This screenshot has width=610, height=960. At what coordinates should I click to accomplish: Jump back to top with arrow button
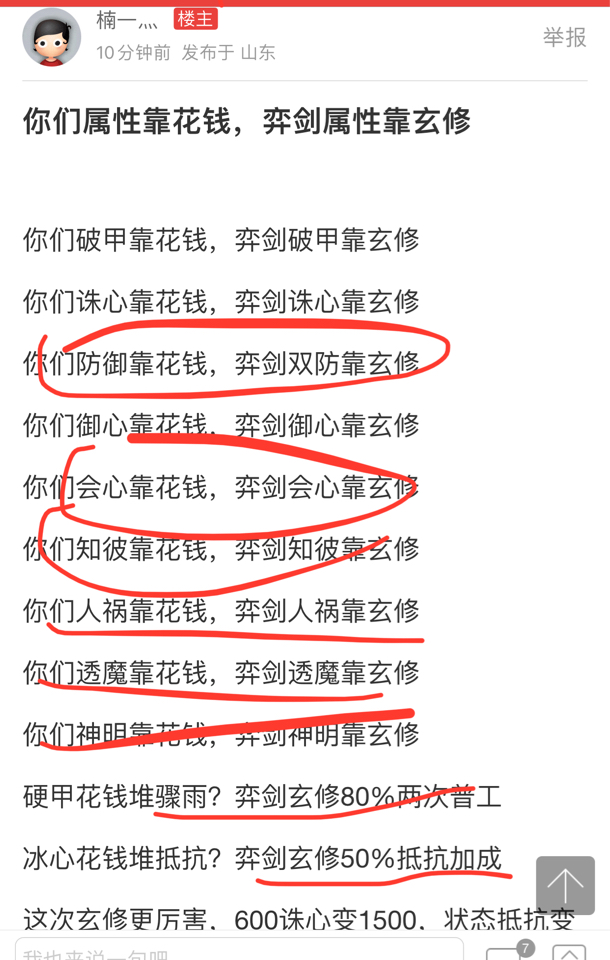[x=565, y=885]
